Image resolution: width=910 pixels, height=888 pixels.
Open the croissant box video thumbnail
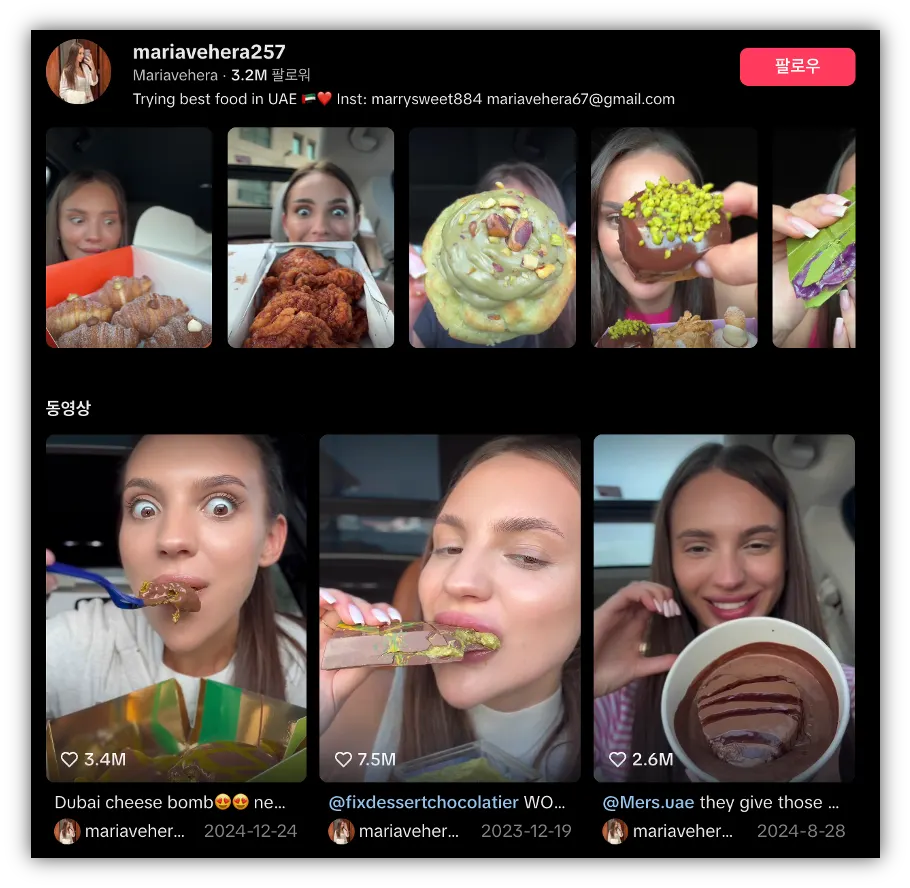point(129,238)
